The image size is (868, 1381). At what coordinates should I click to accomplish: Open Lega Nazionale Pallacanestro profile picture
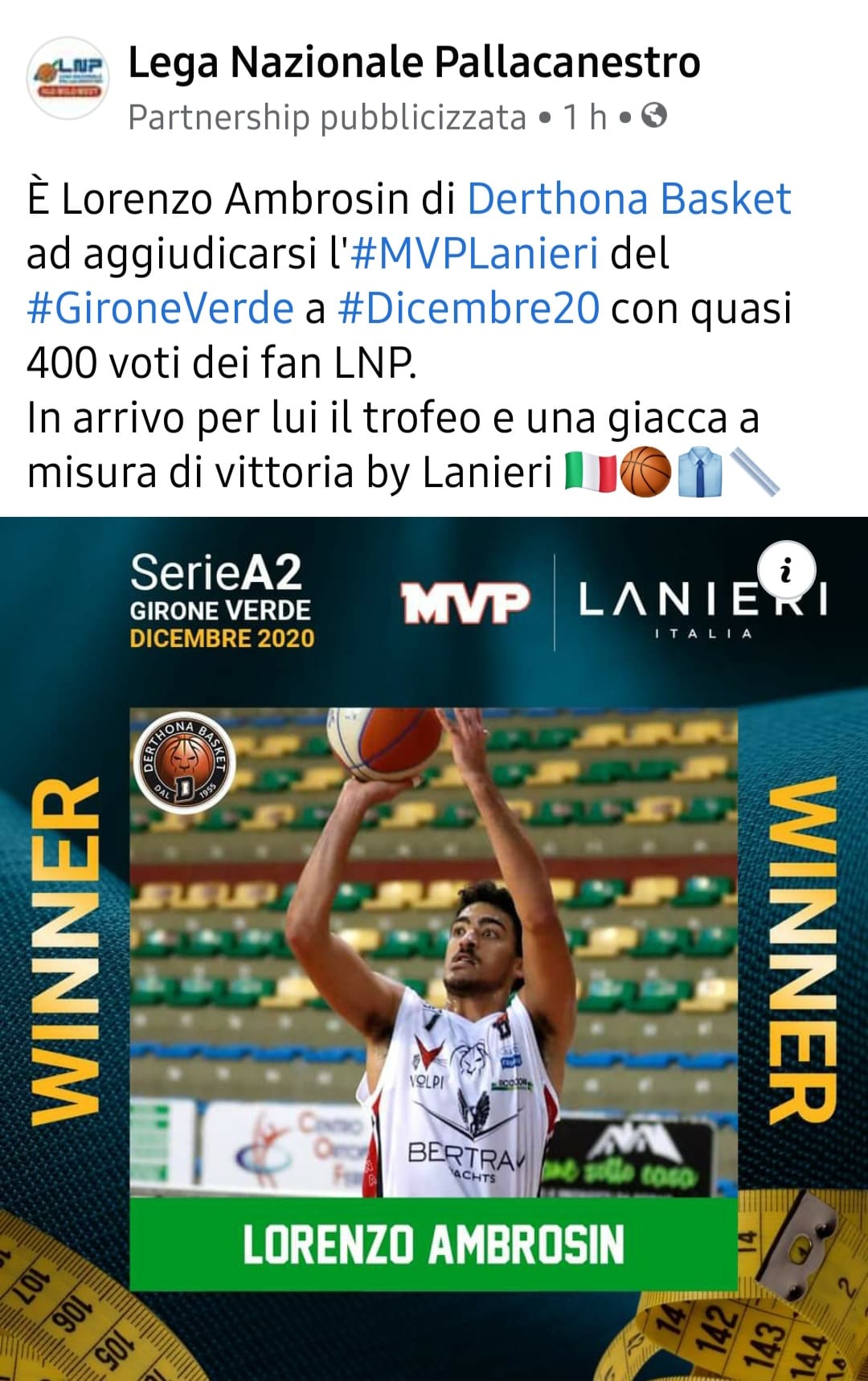click(68, 78)
